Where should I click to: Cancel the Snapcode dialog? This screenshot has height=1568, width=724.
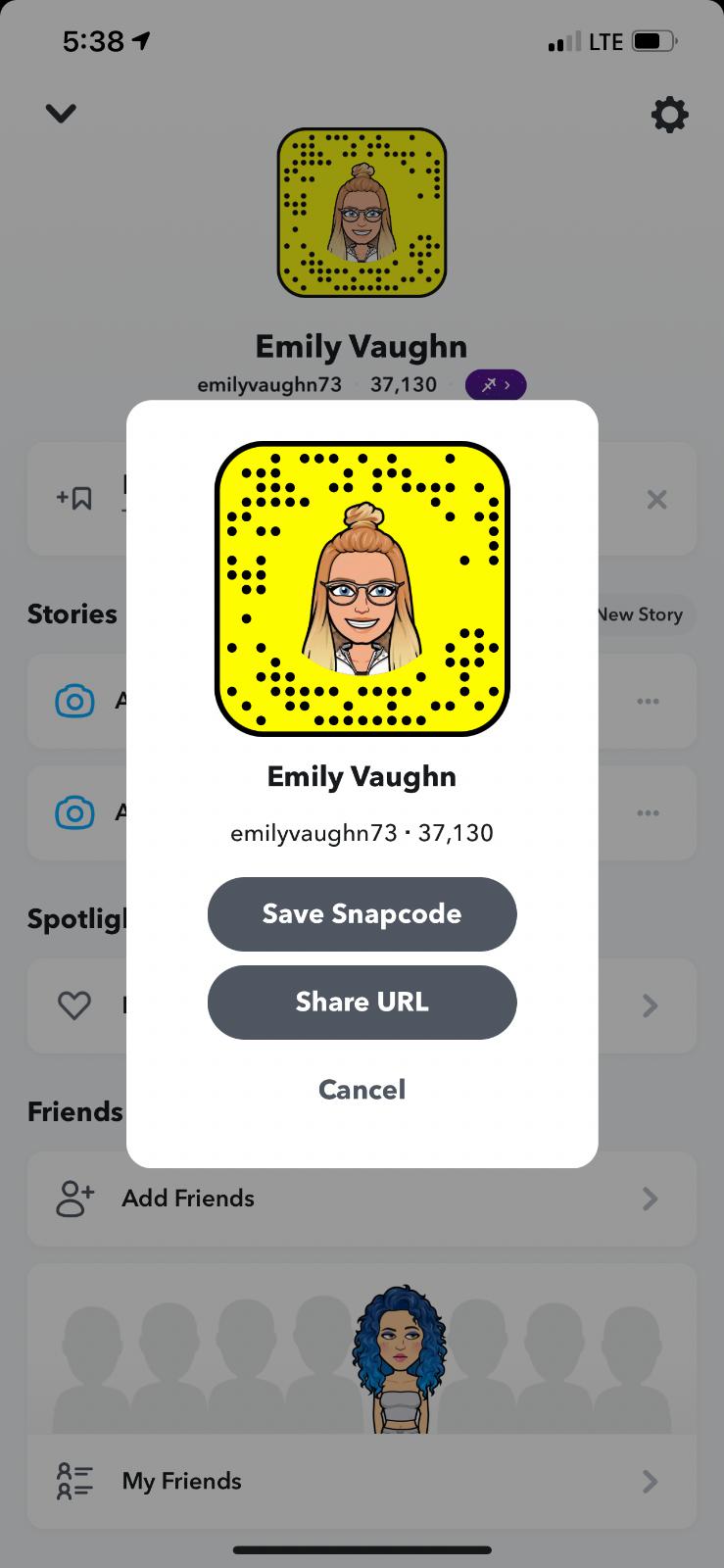click(362, 1089)
